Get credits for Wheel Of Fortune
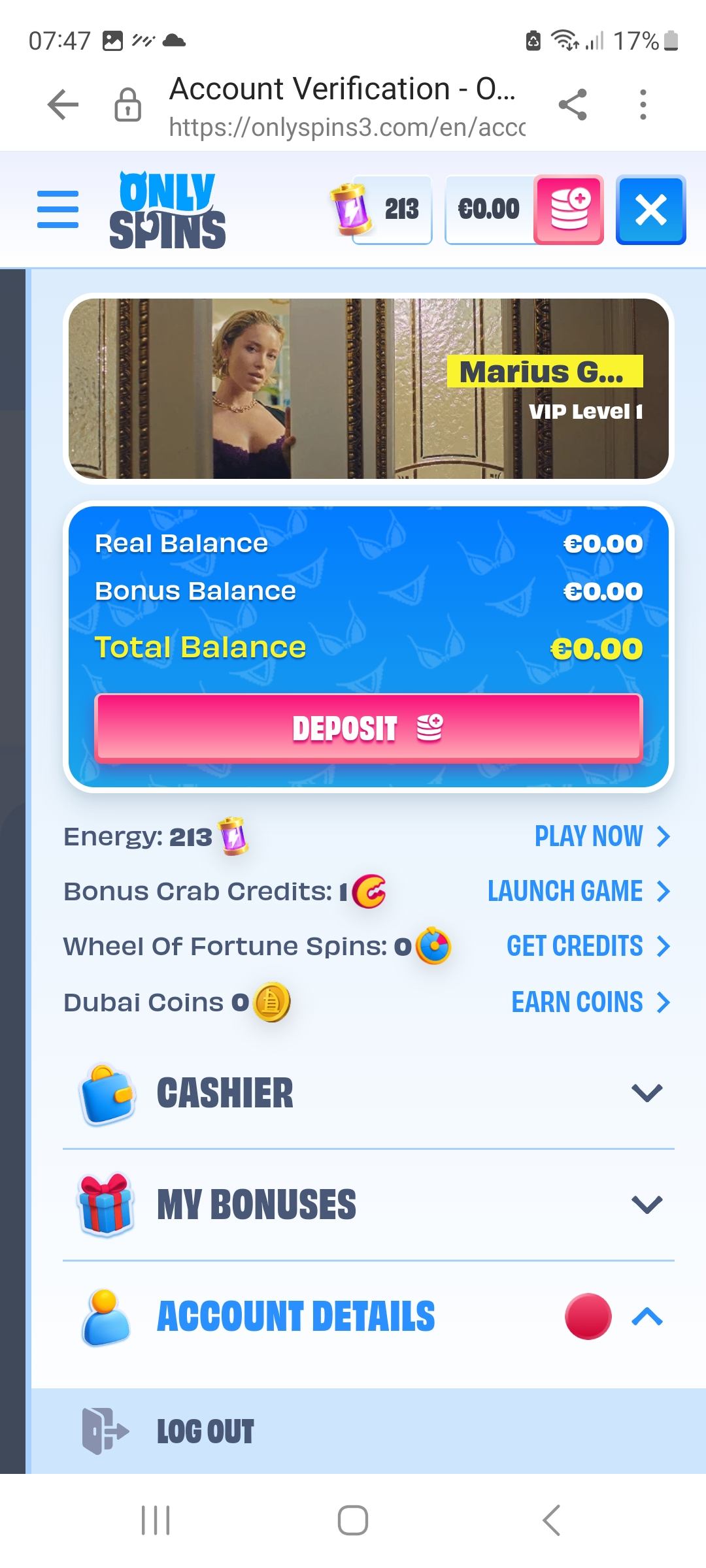The height and width of the screenshot is (1568, 706). (x=588, y=946)
